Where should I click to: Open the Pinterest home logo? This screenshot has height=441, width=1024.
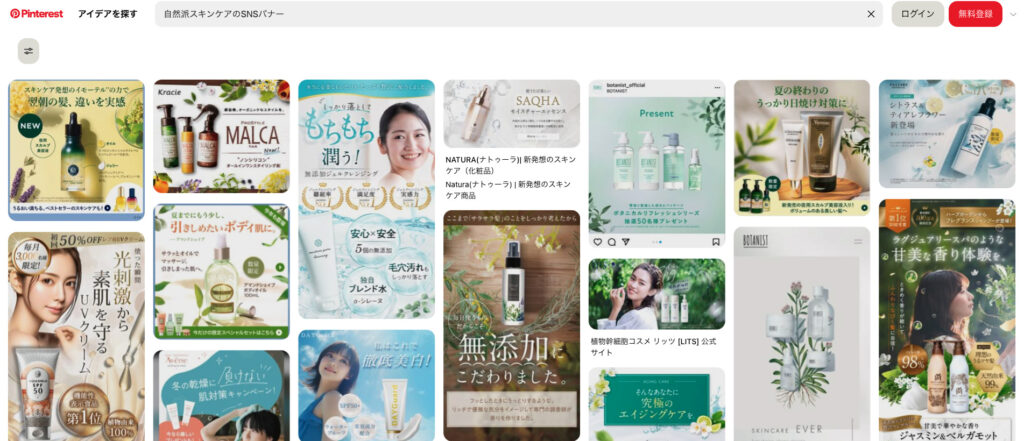coord(36,13)
